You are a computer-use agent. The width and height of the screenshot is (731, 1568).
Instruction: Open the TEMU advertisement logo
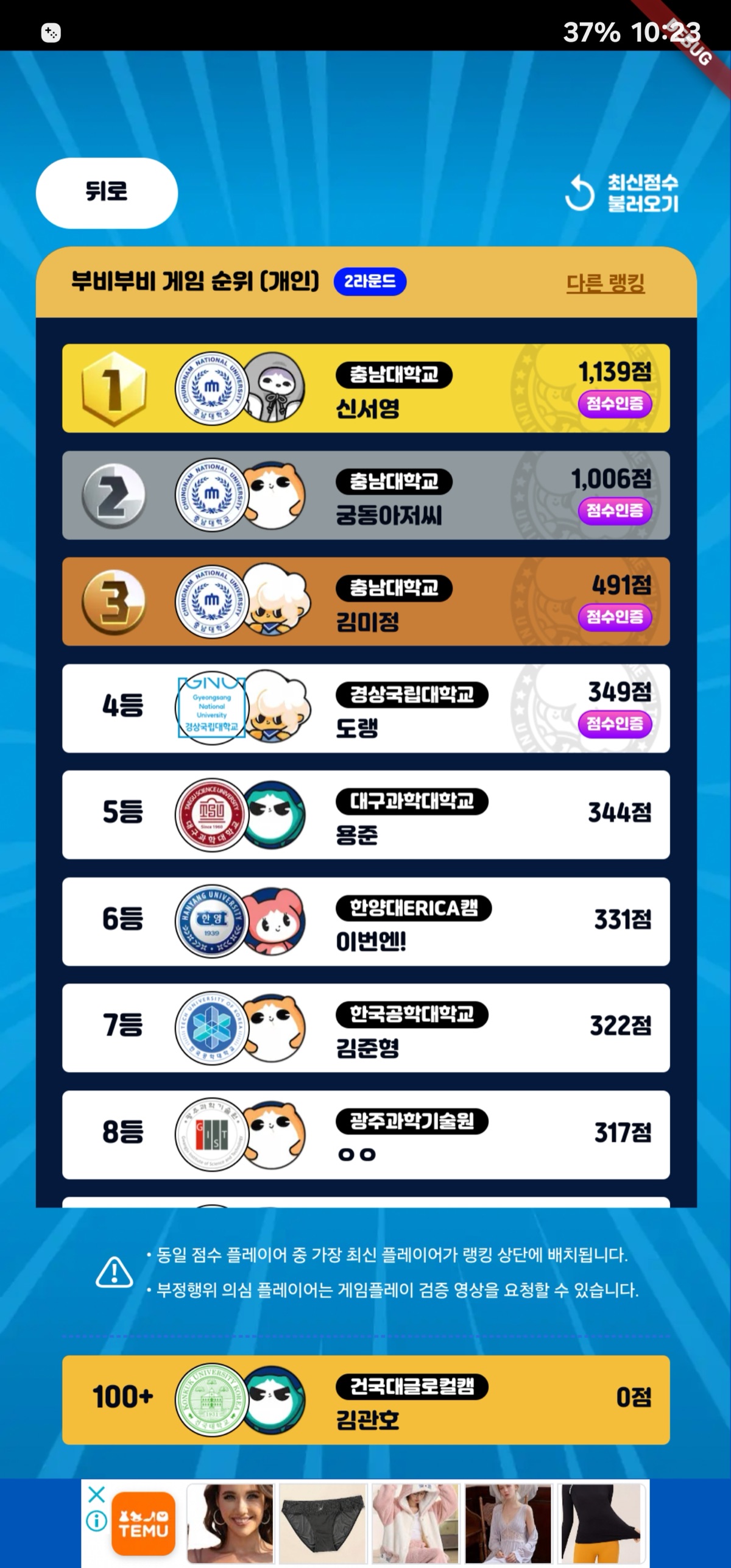144,1522
